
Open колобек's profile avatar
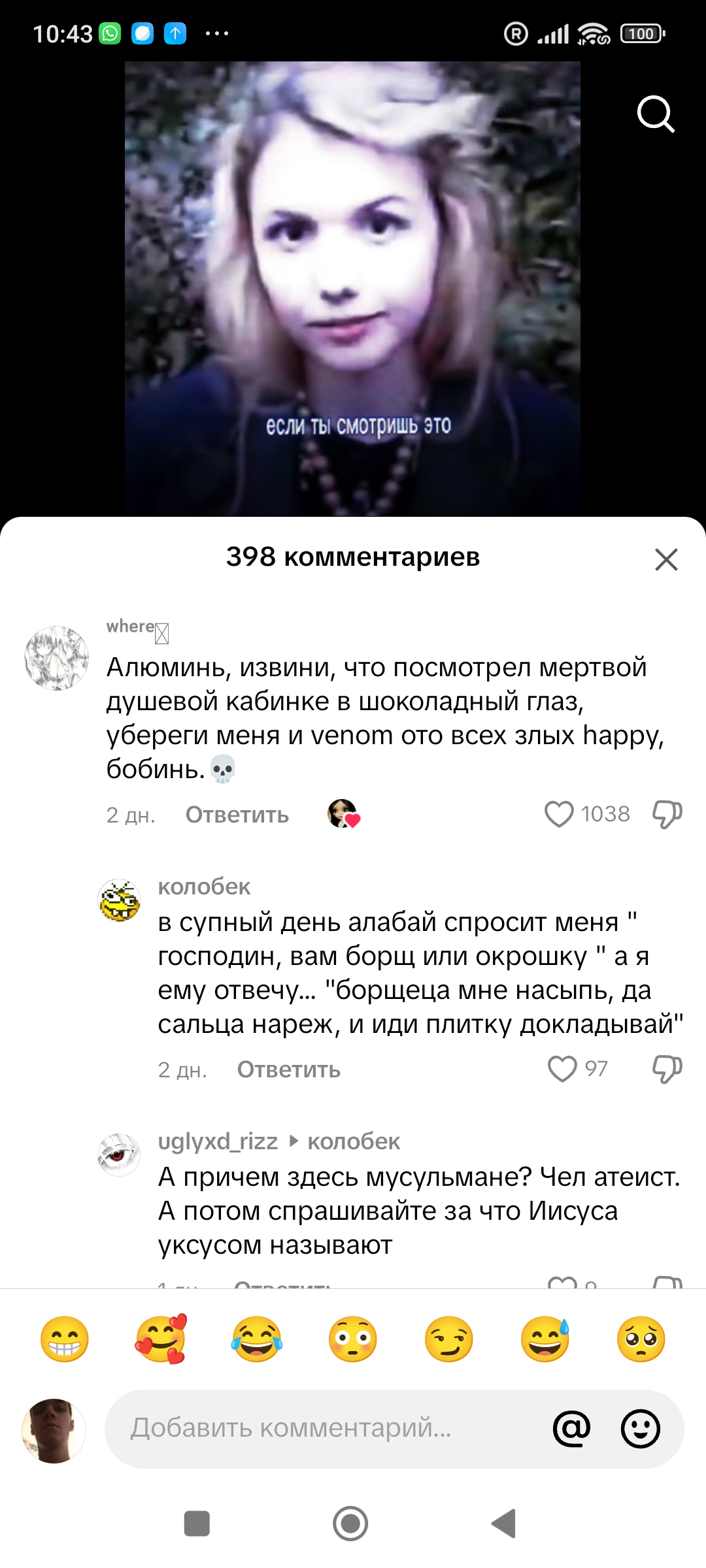(119, 900)
